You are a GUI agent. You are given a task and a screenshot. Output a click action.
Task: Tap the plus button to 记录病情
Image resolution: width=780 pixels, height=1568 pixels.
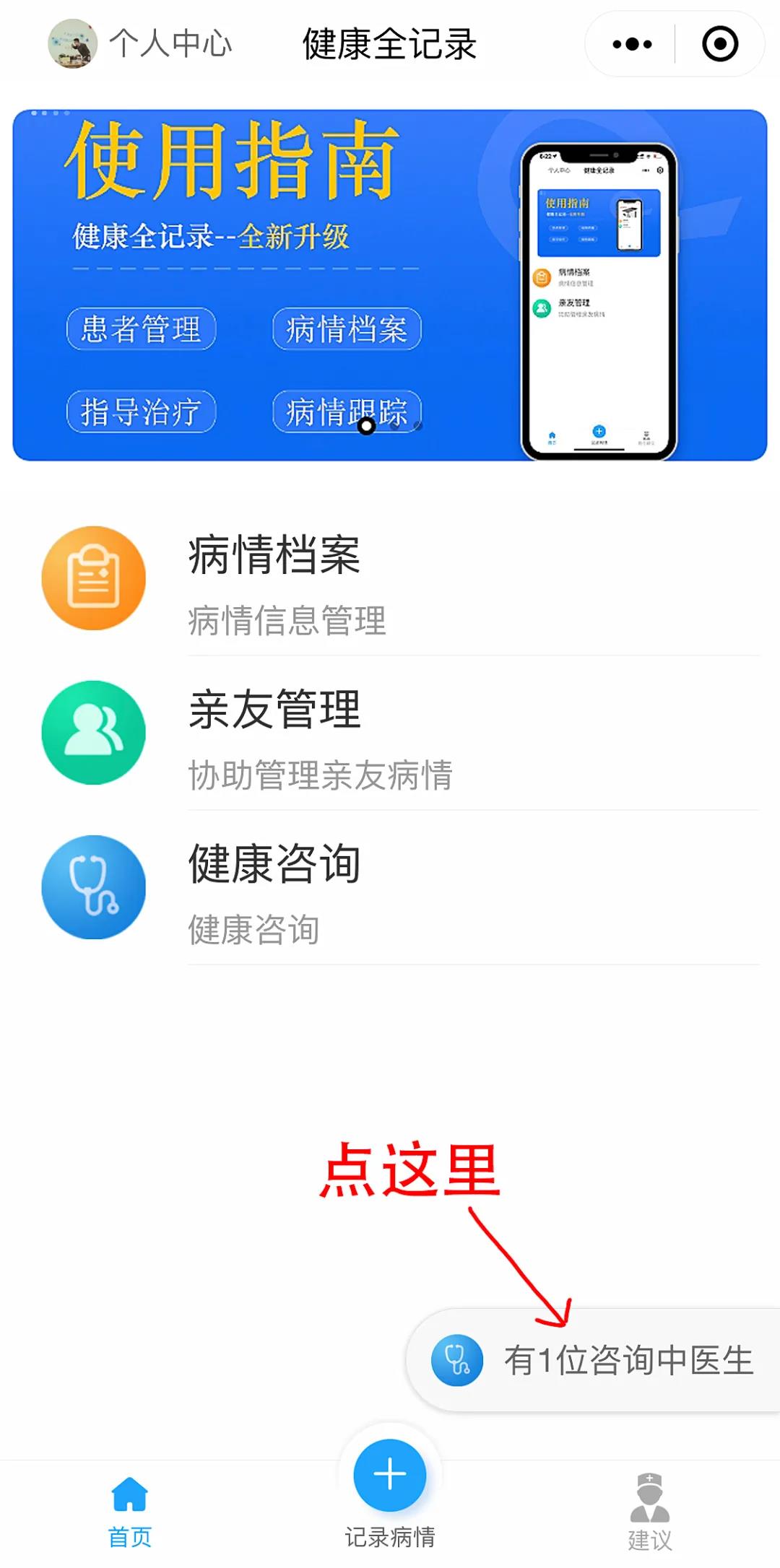point(390,1476)
